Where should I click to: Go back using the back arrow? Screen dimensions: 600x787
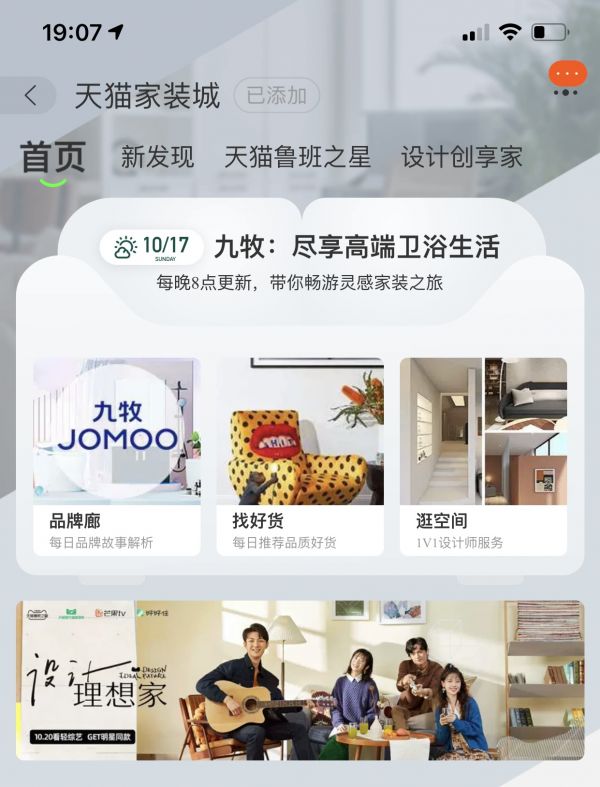point(30,96)
